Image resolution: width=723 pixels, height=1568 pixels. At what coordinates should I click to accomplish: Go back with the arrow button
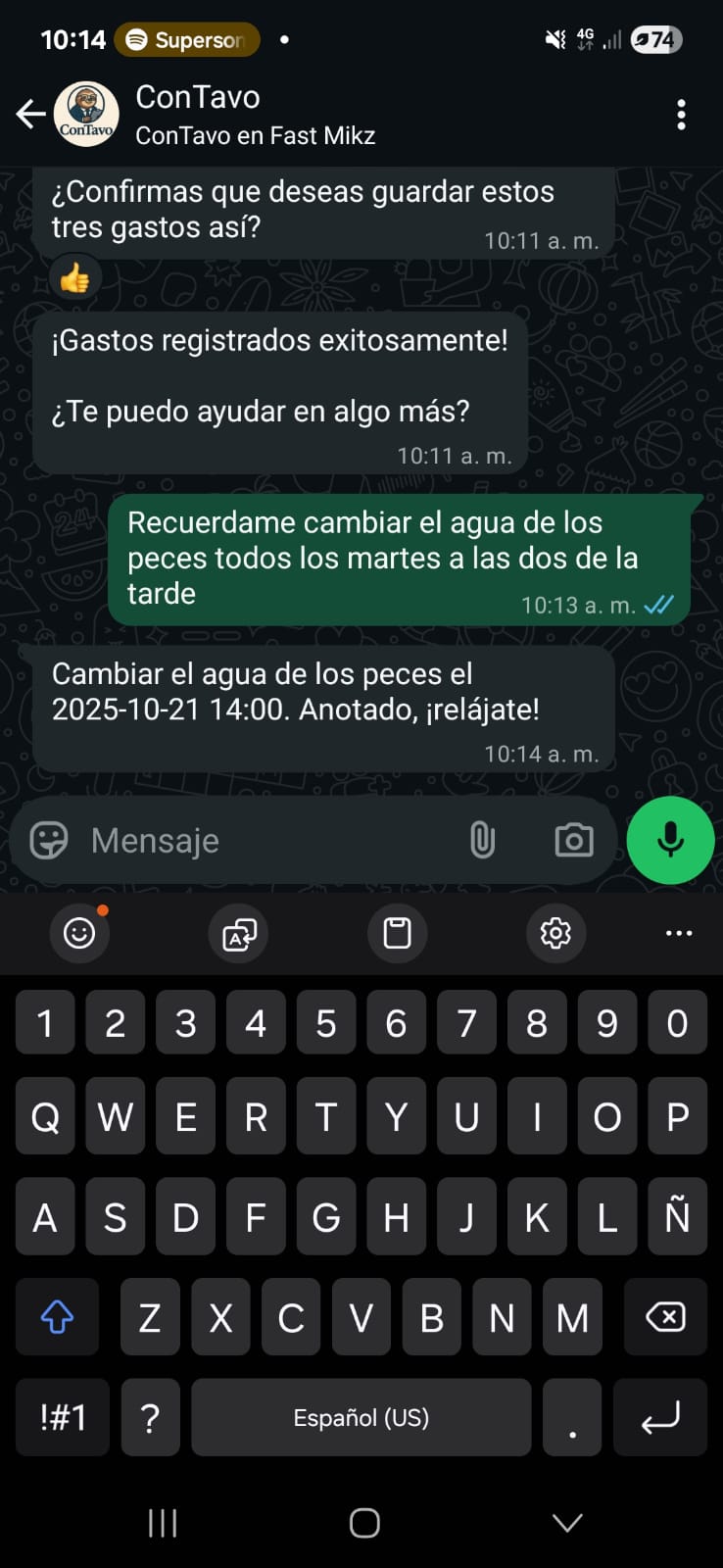(x=29, y=114)
